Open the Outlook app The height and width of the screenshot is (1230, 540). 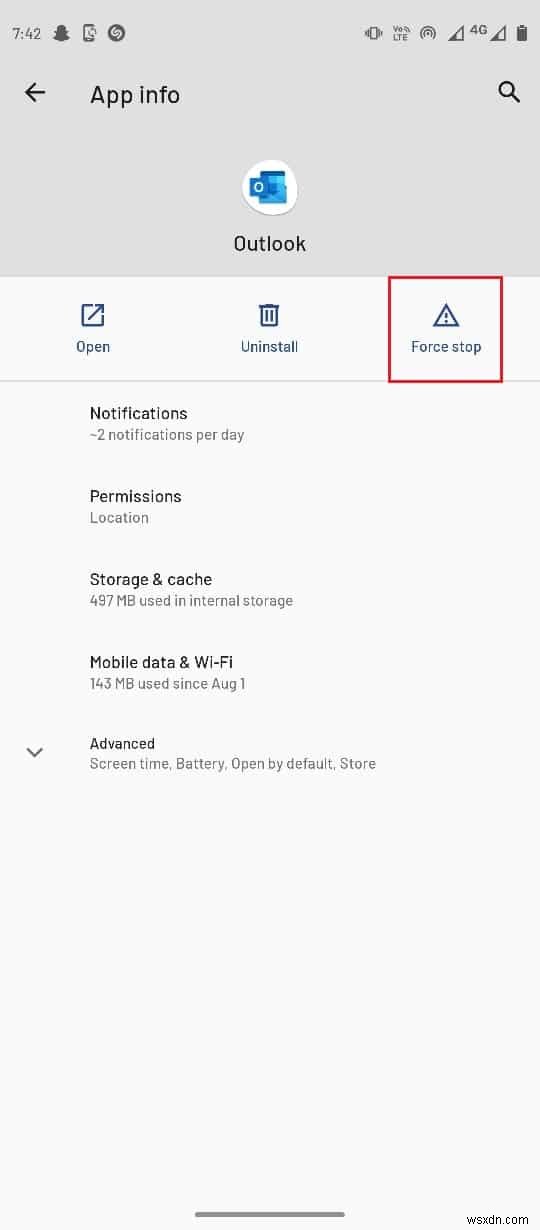[93, 329]
